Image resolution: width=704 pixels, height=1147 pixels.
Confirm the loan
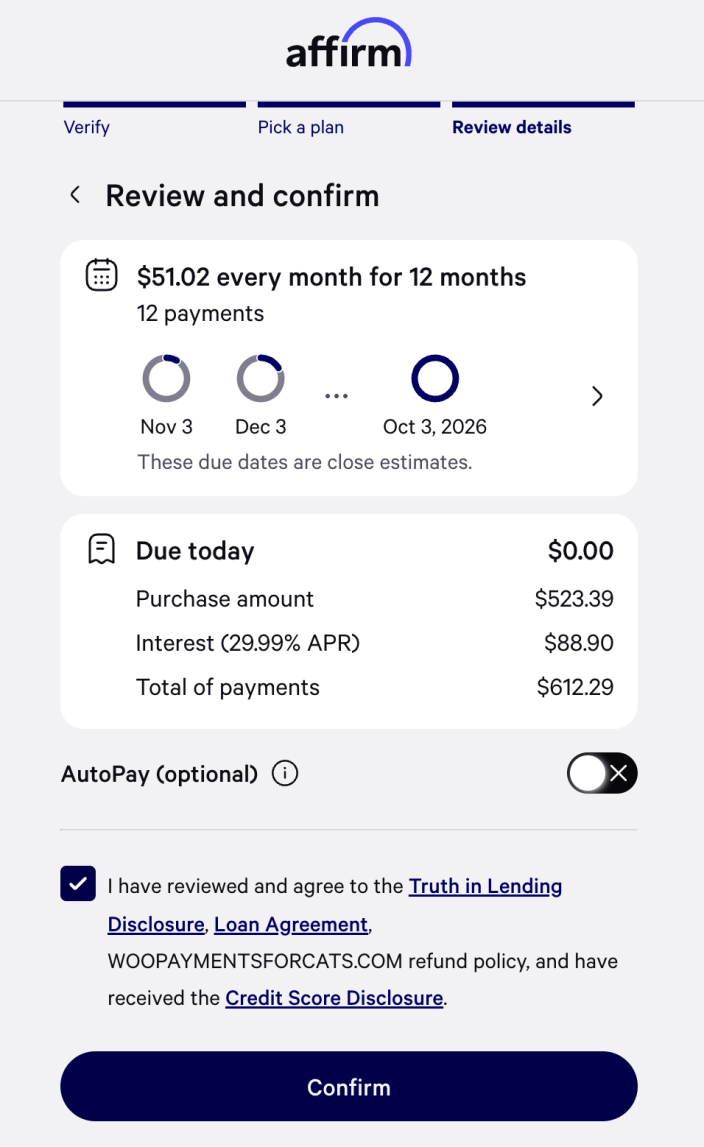pos(349,1086)
